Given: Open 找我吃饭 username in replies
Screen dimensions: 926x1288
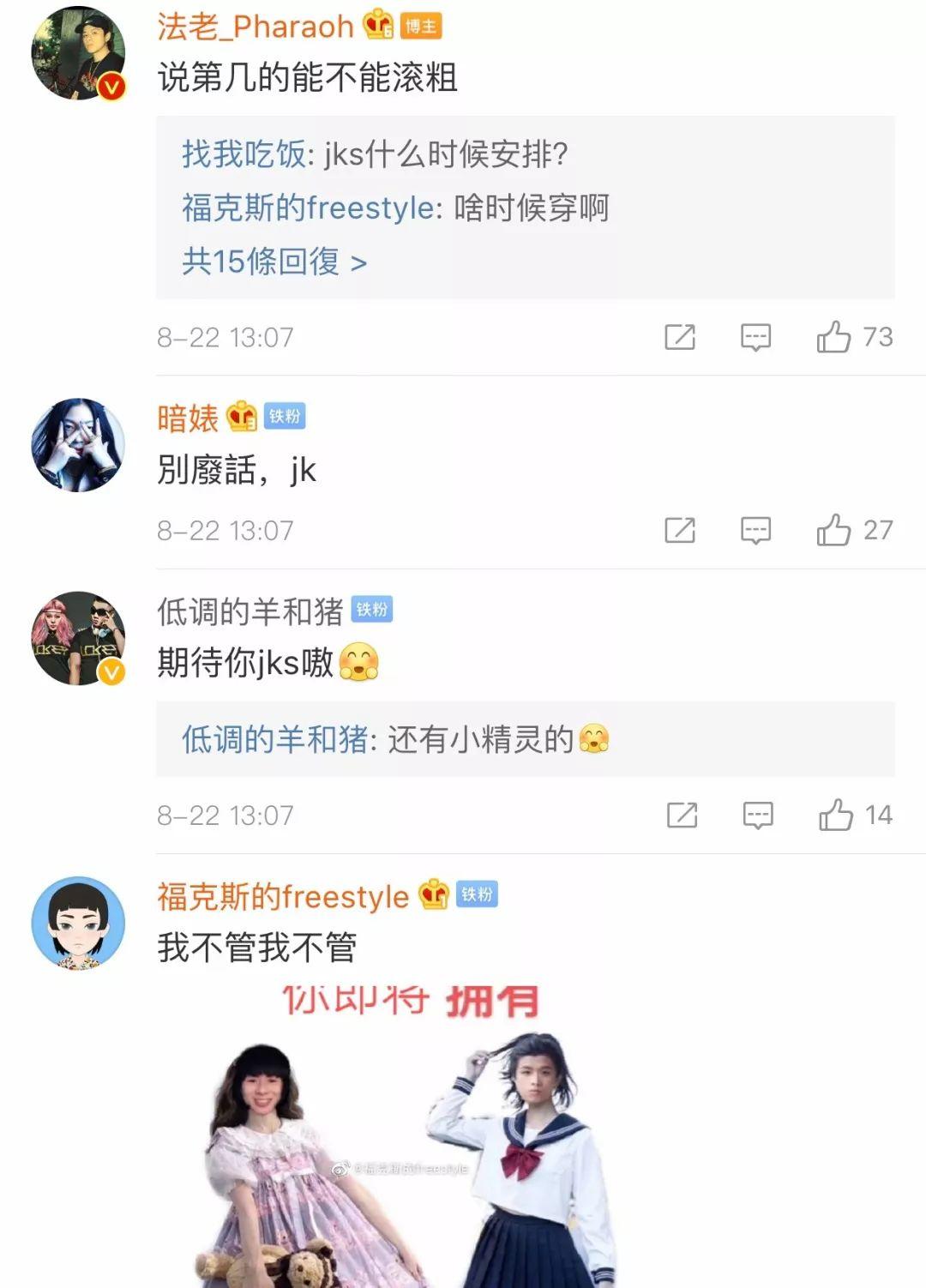Looking at the screenshot, I should click(243, 154).
